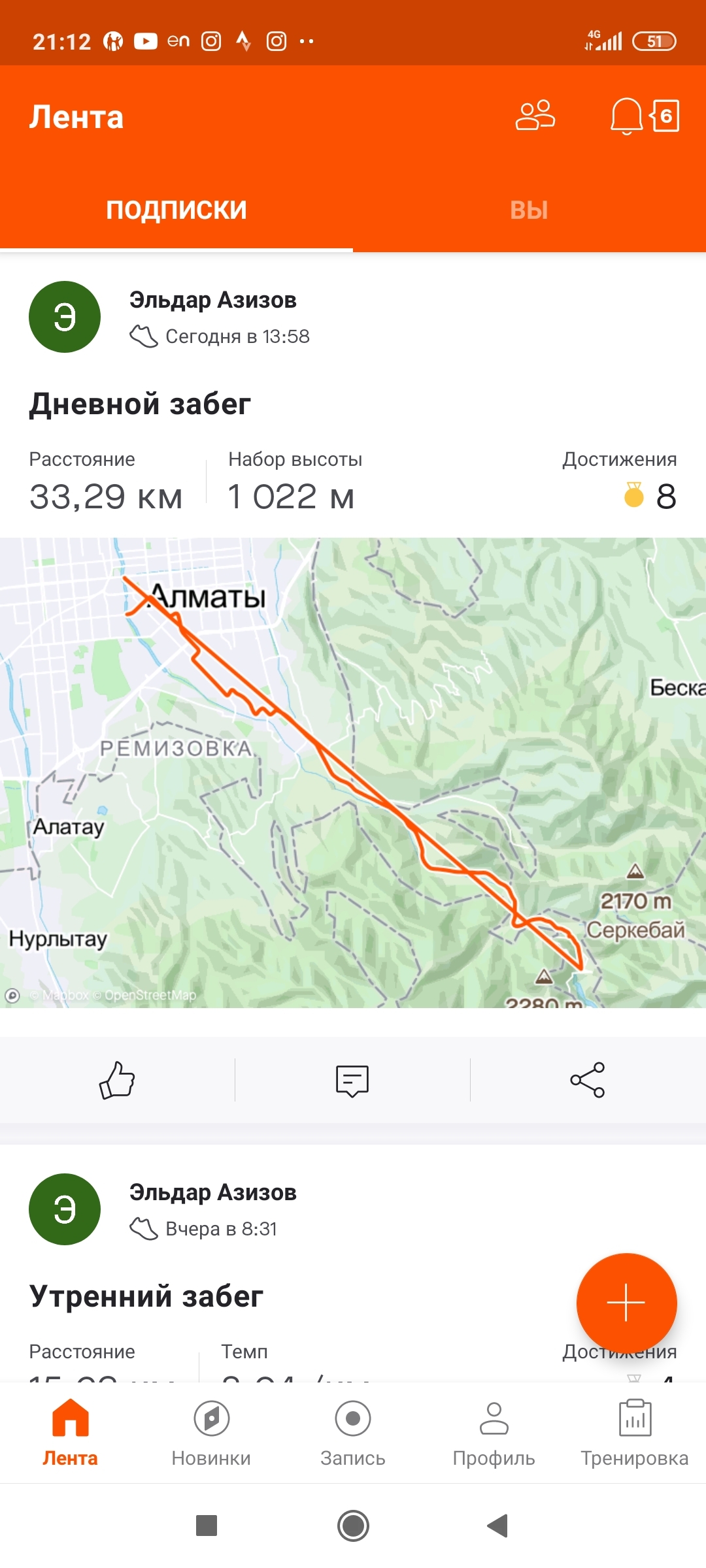Go to the system home screen
Viewport: 706px width, 1568px height.
(x=353, y=1526)
